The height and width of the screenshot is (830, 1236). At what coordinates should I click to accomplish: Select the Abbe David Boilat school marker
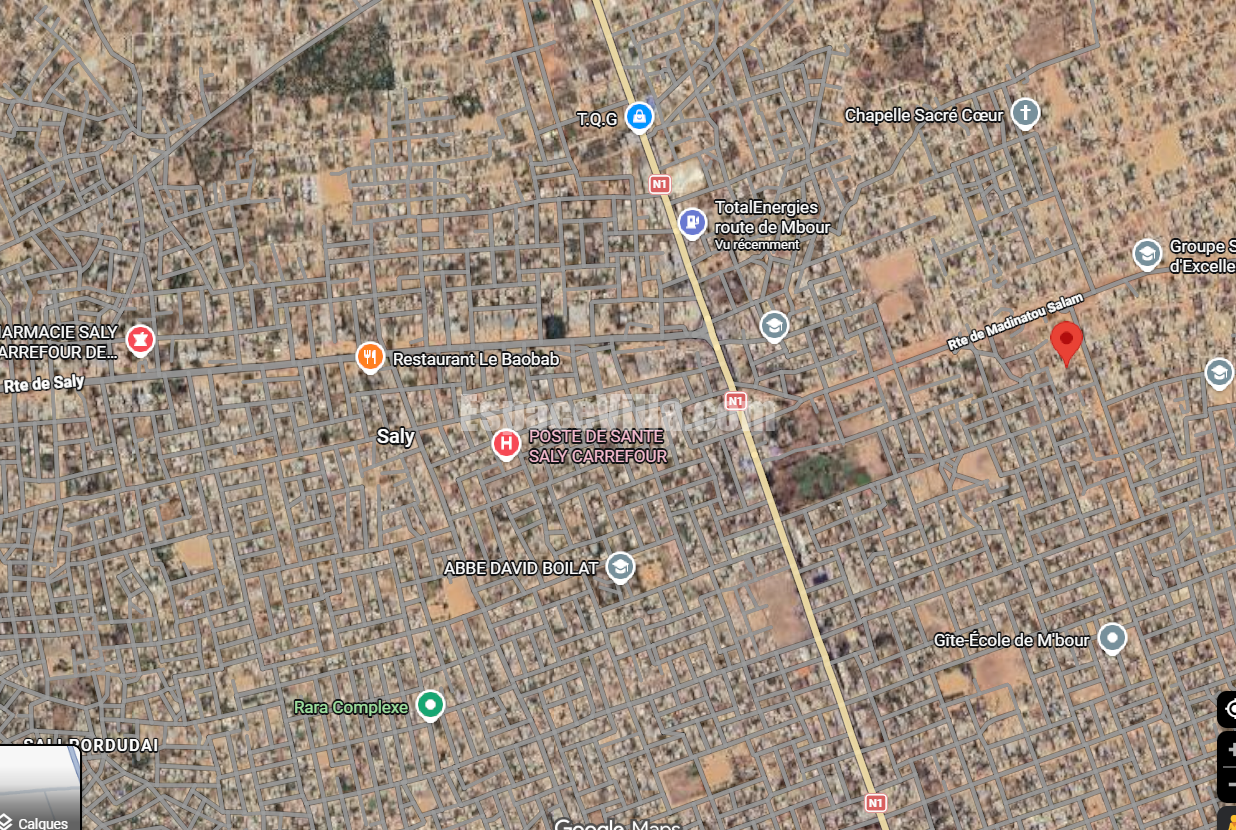620,567
